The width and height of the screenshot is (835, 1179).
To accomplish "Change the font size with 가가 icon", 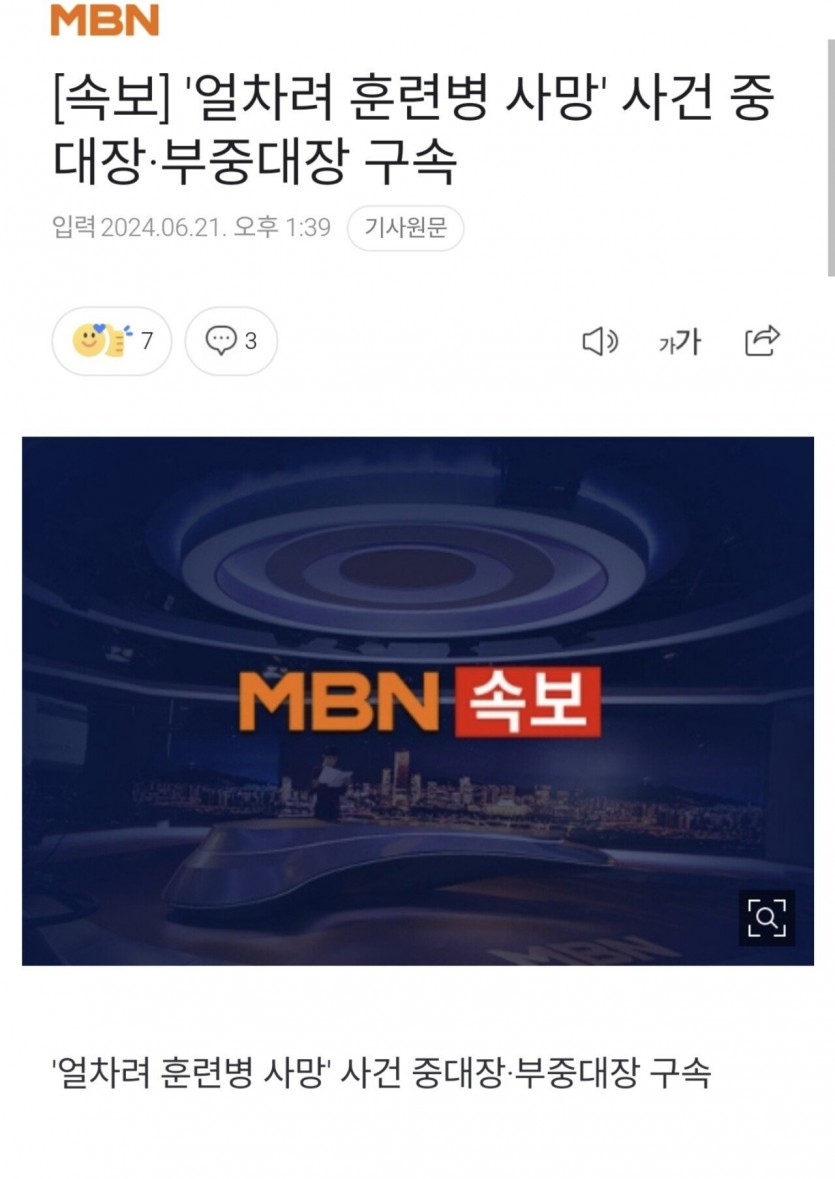I will click(x=680, y=342).
